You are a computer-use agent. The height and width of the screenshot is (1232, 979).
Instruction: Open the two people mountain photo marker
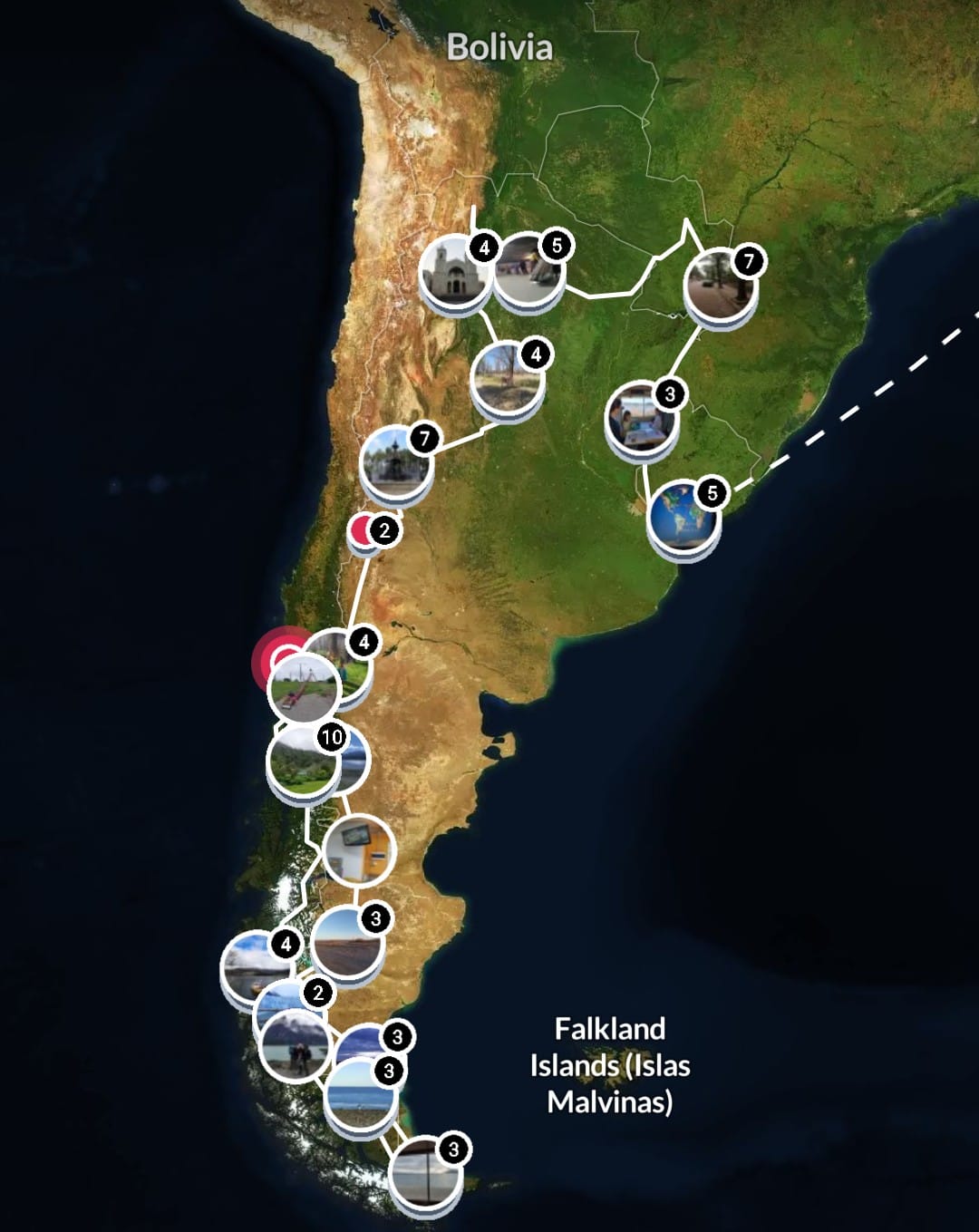coord(294,1044)
